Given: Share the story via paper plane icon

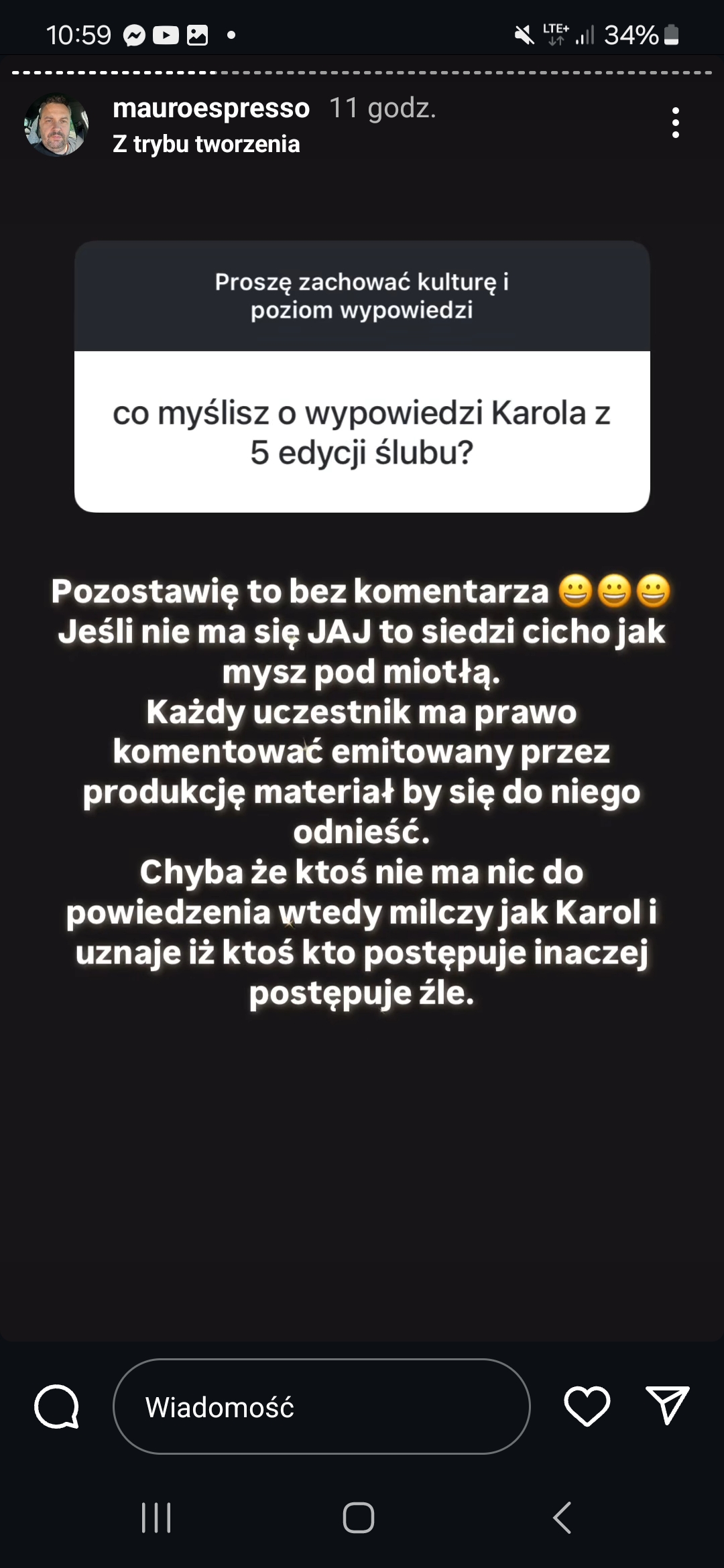Looking at the screenshot, I should [667, 1405].
